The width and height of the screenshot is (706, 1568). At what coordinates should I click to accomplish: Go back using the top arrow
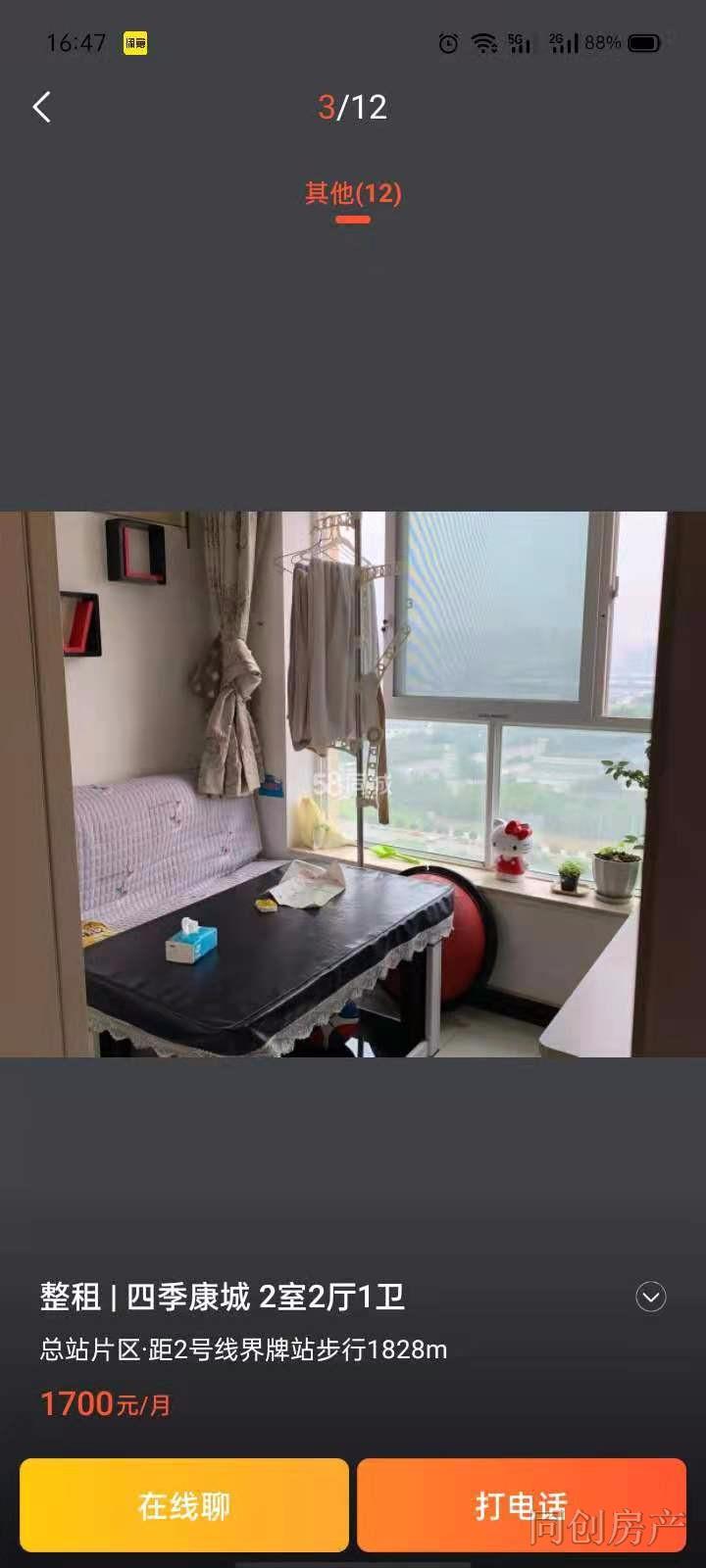[41, 107]
